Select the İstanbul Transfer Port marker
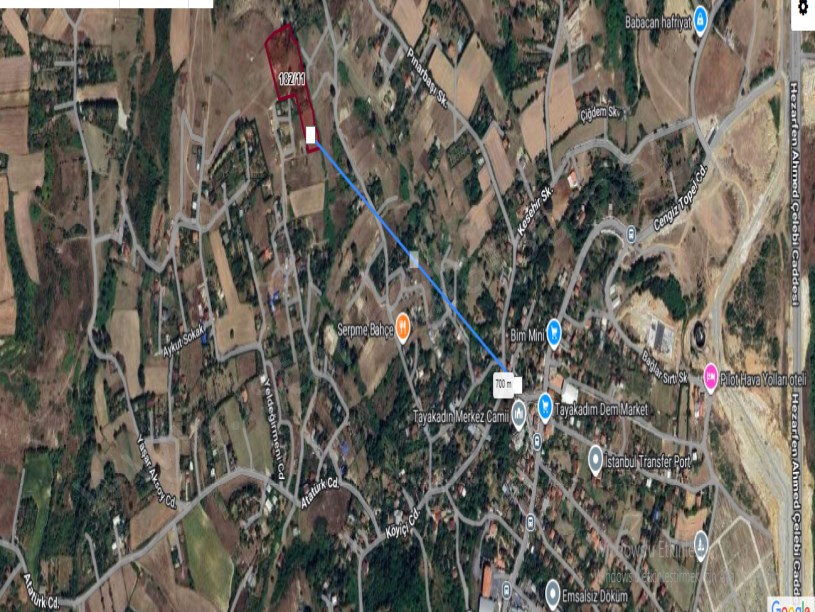Screen dimensions: 815x612 (x=594, y=461)
